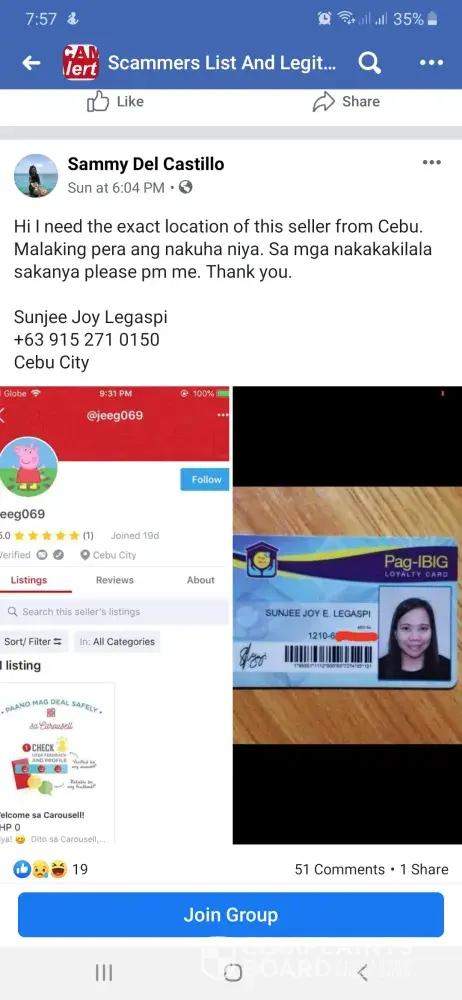View the Carousell profile screenshot image
This screenshot has height=1000, width=462.
[115, 615]
